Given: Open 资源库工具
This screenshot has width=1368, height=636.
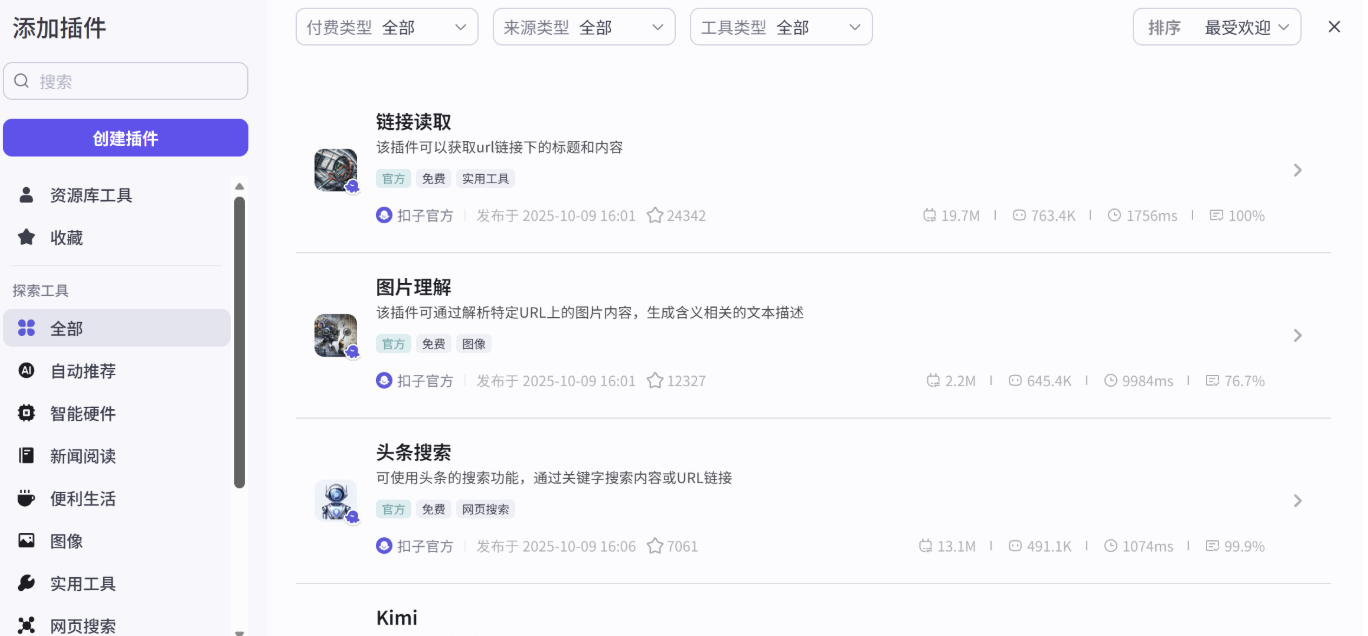Looking at the screenshot, I should click(91, 195).
